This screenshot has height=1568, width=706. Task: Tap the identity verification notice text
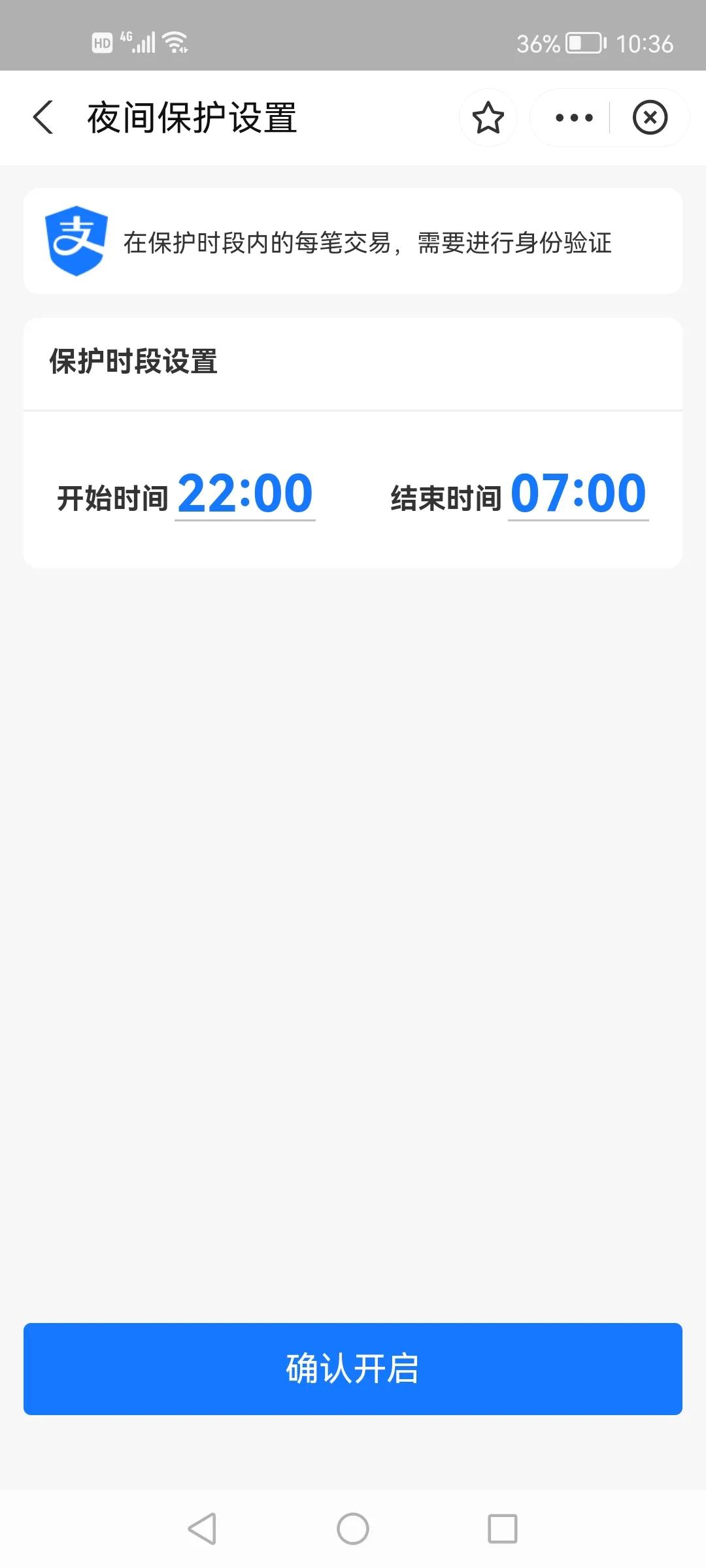click(x=367, y=243)
